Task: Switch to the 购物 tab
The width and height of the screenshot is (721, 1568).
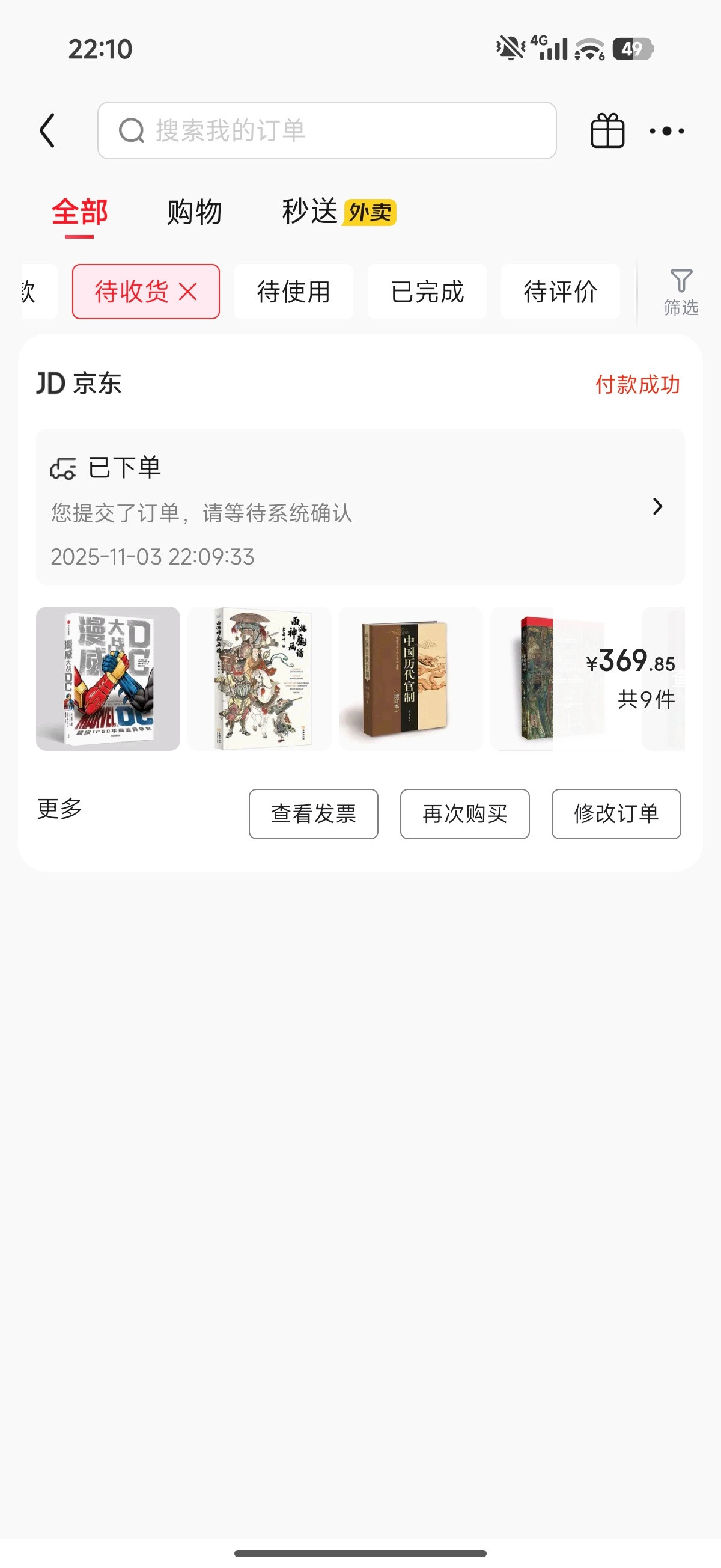Action: [x=192, y=211]
